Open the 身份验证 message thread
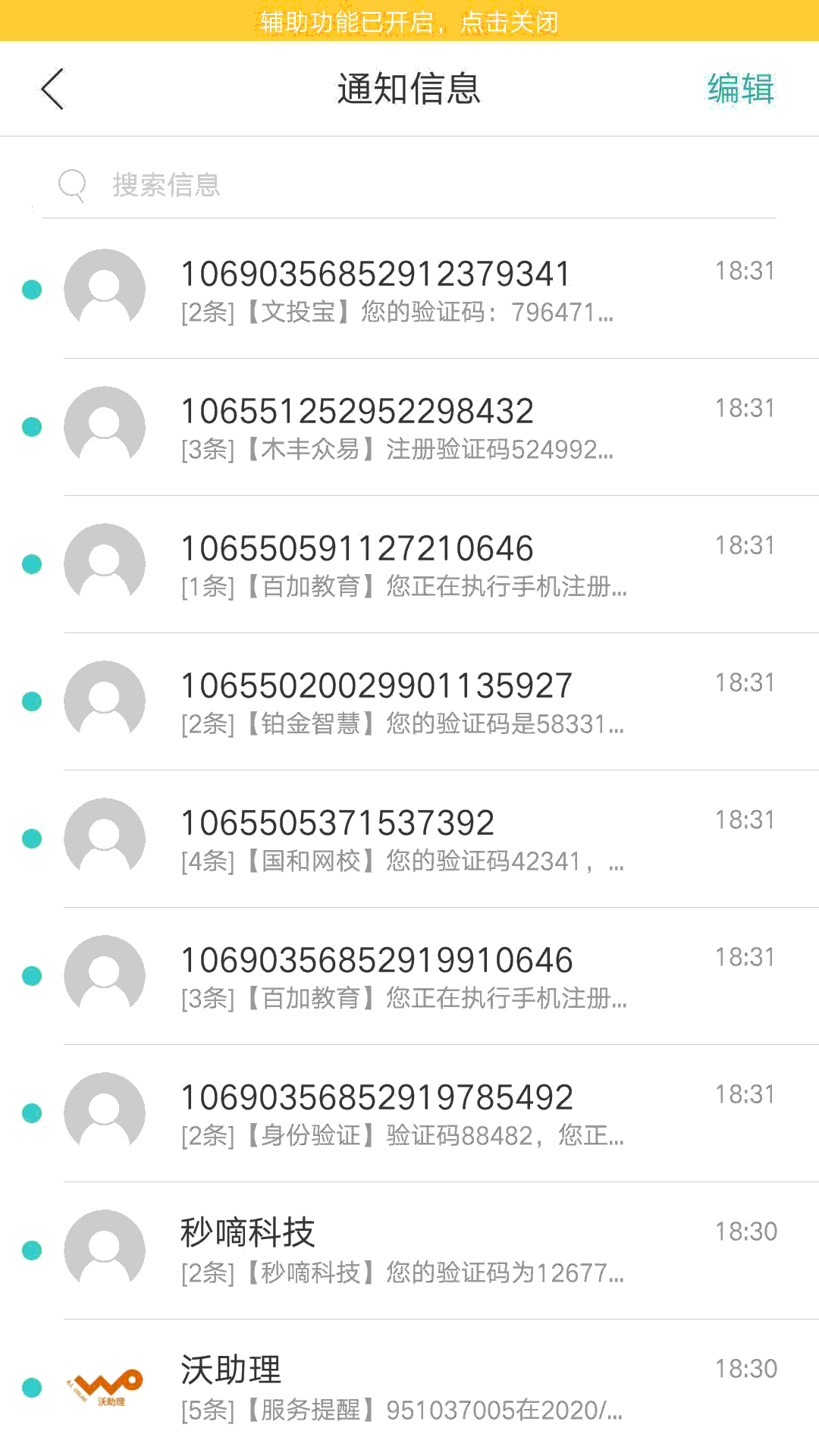 [x=409, y=1113]
